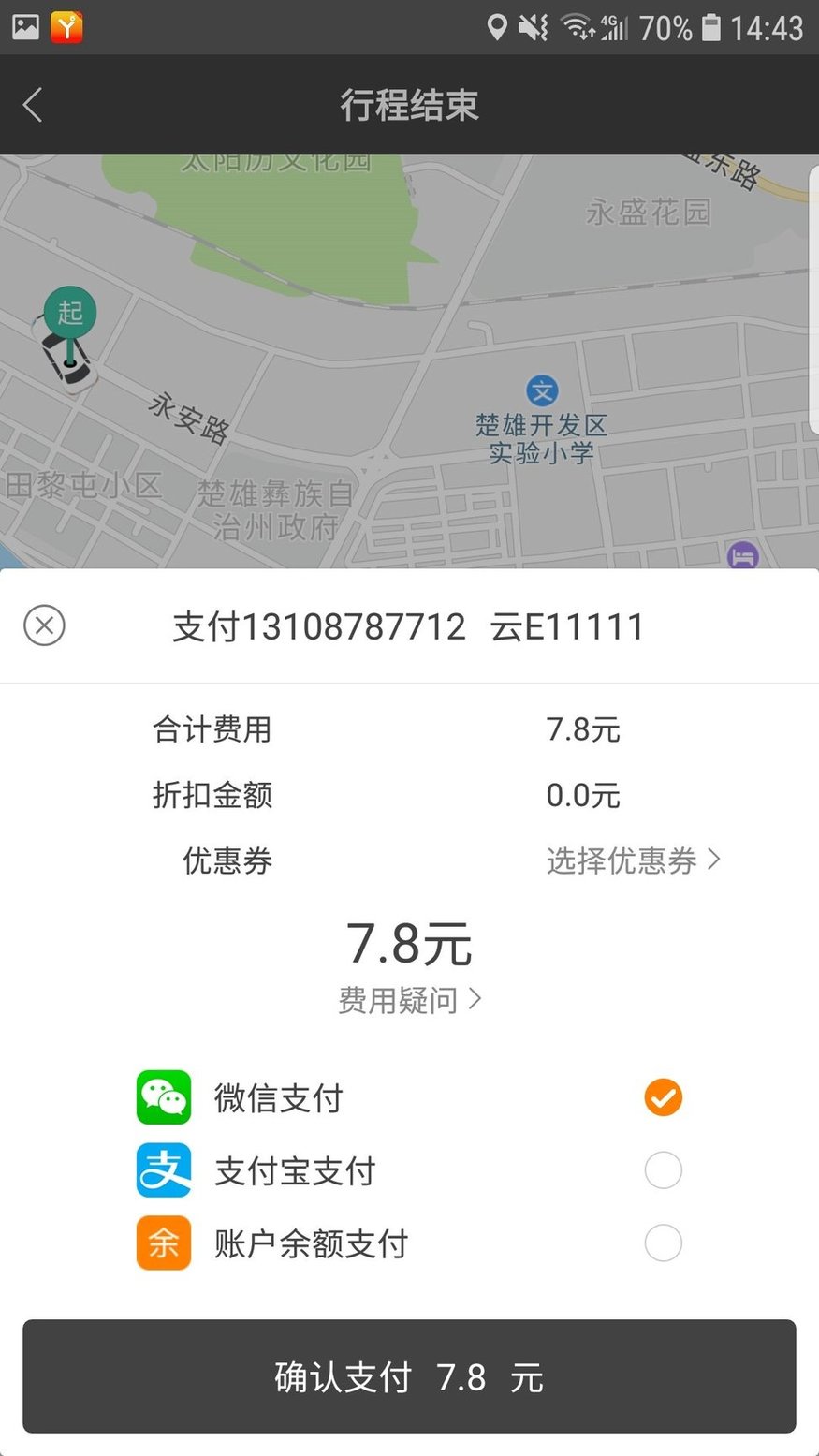Tap the account balance (余) payment icon
This screenshot has width=819, height=1456.
click(x=163, y=1243)
